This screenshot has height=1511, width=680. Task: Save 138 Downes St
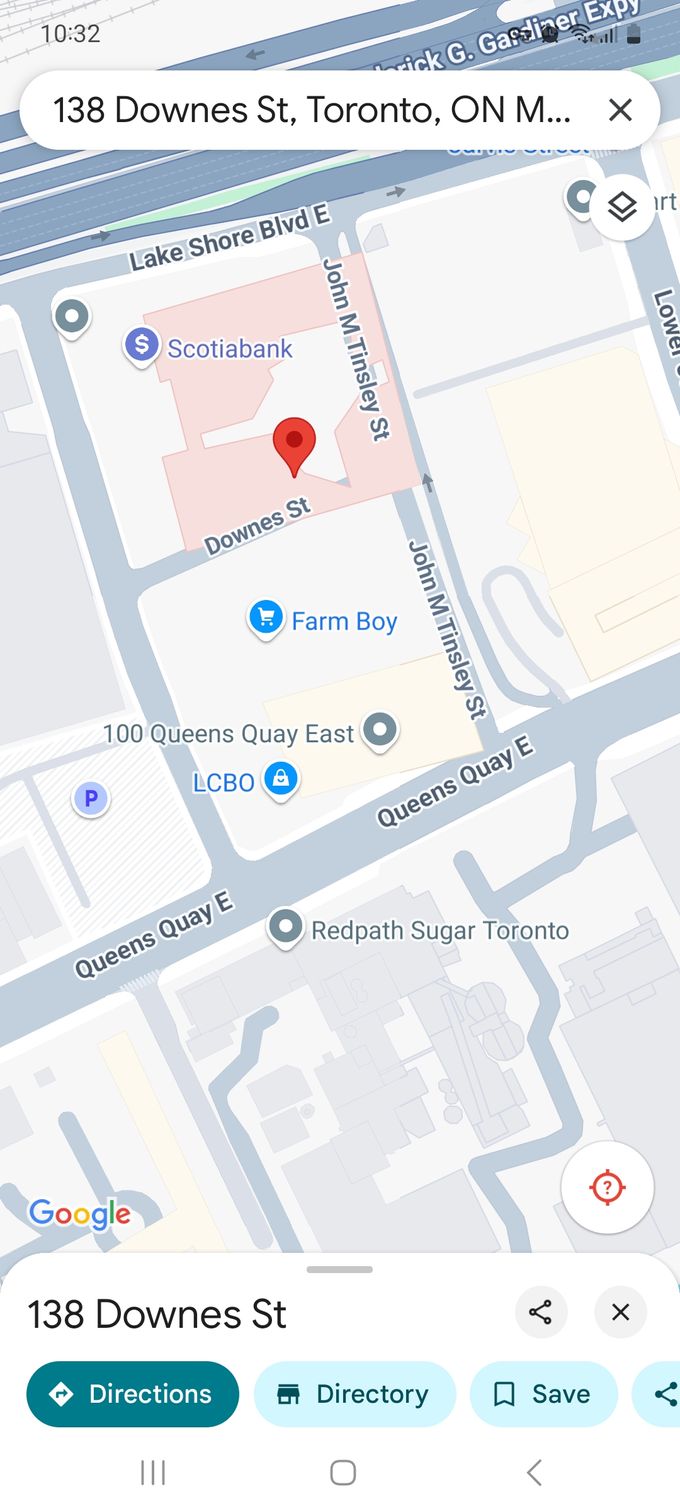coord(543,1394)
